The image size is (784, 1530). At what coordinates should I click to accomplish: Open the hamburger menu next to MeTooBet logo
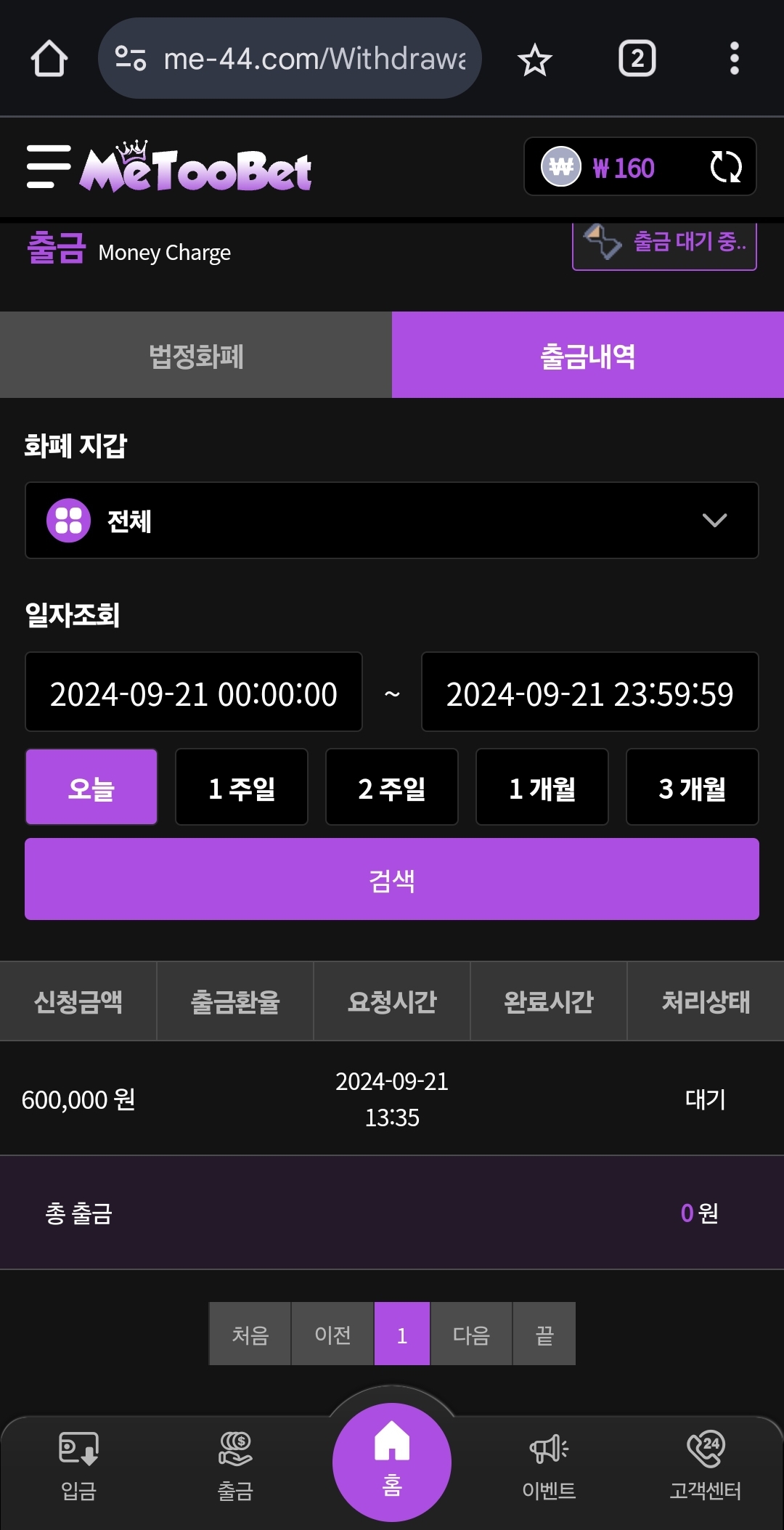click(x=48, y=167)
